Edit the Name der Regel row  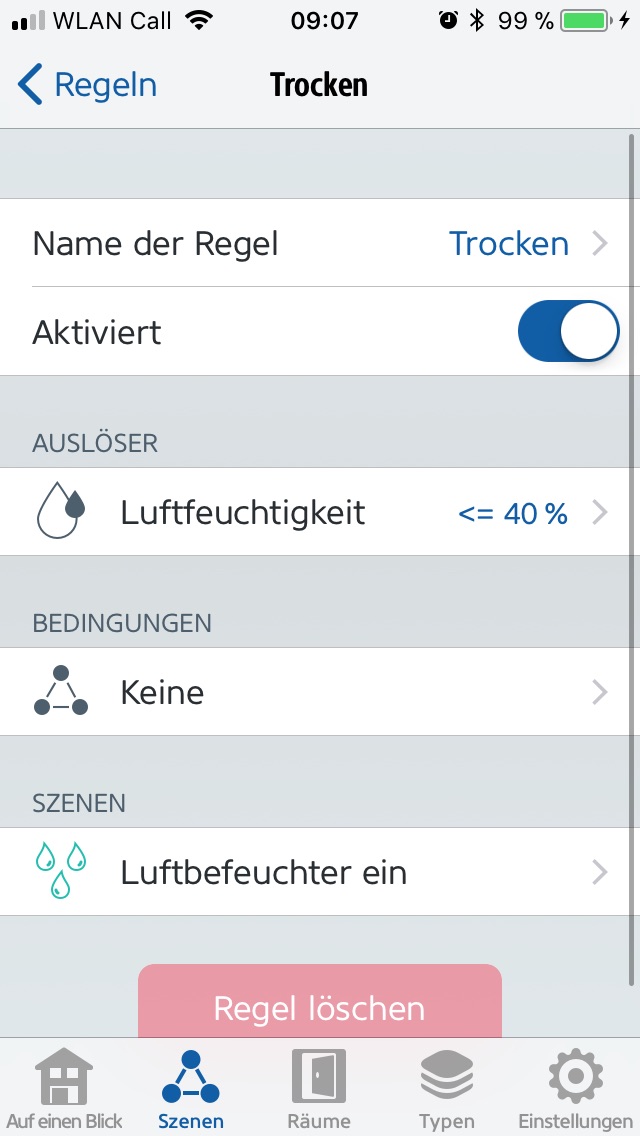320,243
